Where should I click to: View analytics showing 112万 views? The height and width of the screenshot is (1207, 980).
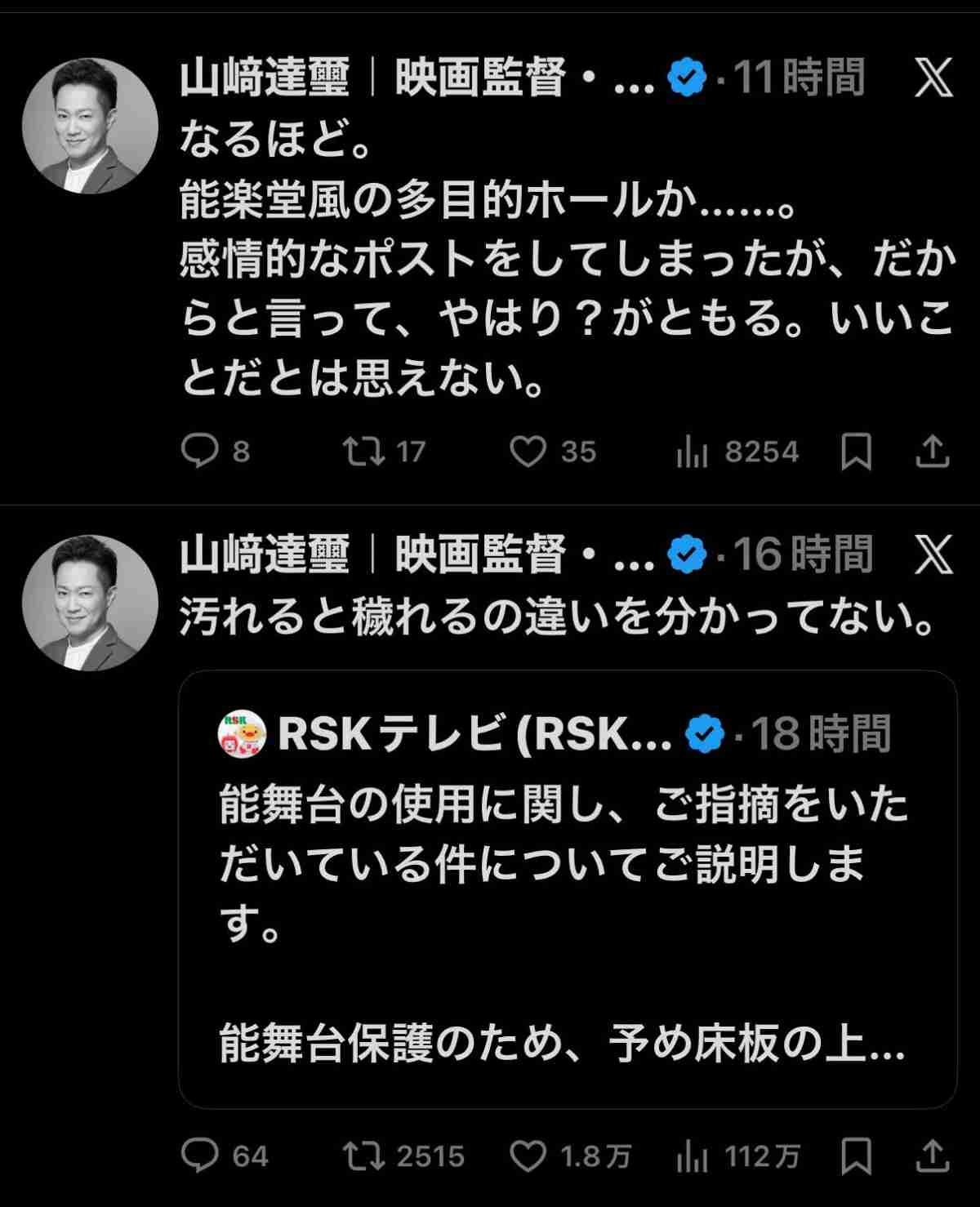692,1156
